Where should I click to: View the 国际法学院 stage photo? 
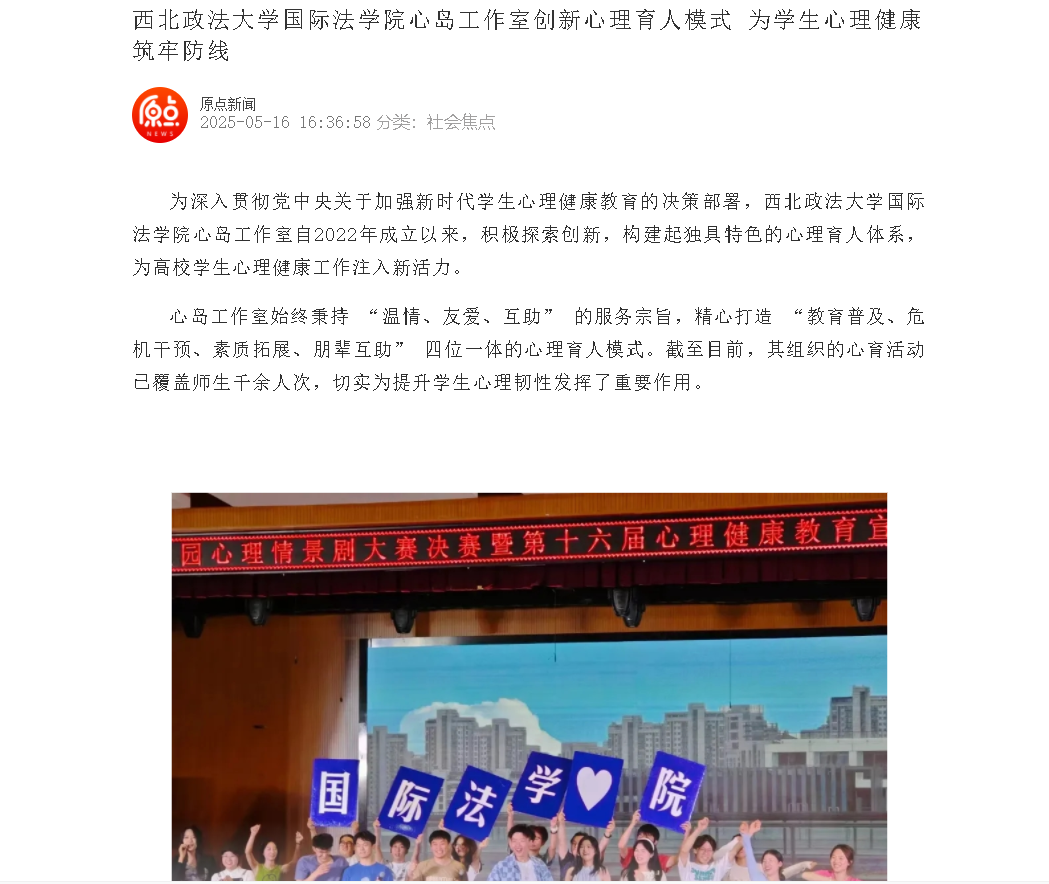(529, 686)
